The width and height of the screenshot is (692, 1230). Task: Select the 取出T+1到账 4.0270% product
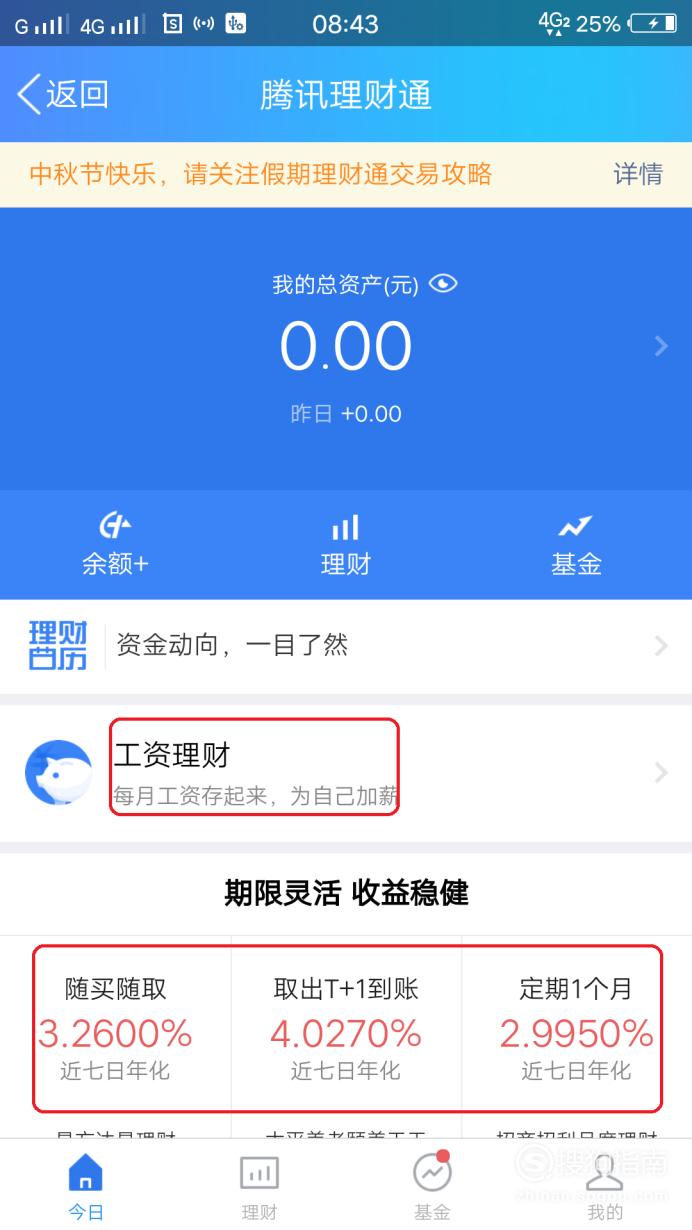[346, 1029]
